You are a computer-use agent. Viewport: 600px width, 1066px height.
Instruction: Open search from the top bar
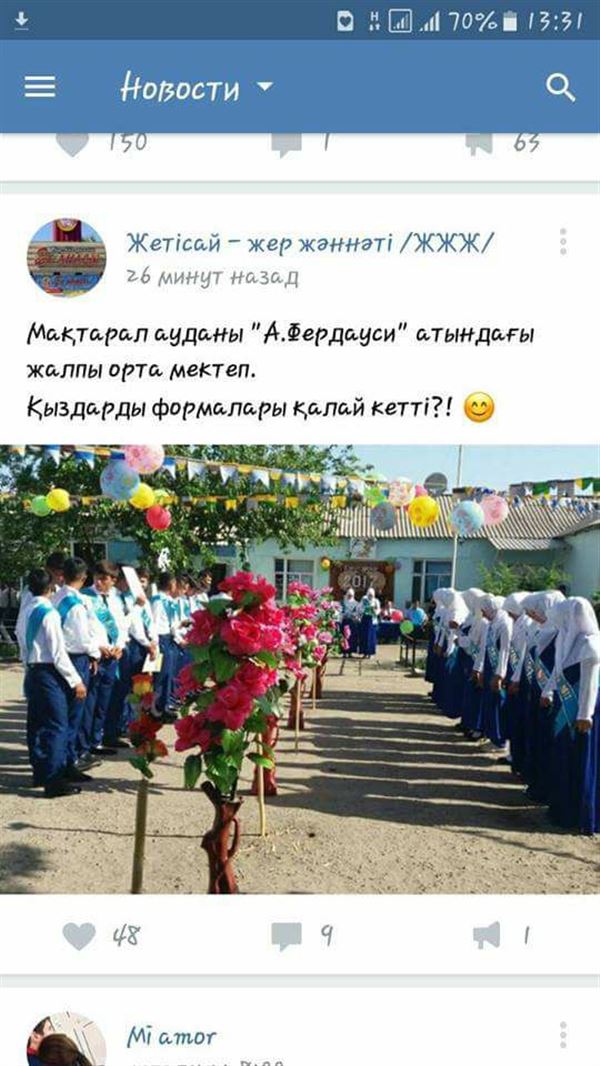[x=561, y=87]
